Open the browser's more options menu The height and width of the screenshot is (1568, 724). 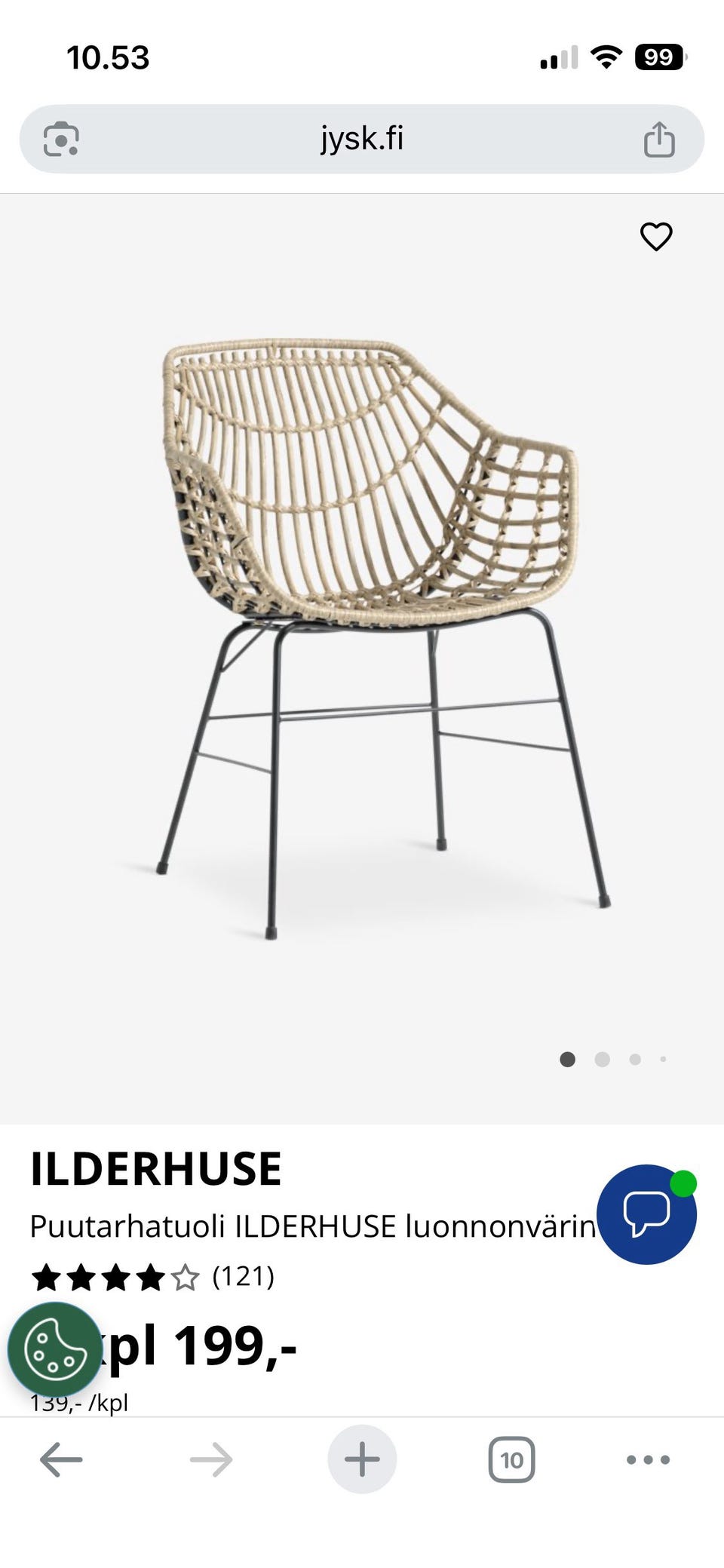point(648,1459)
